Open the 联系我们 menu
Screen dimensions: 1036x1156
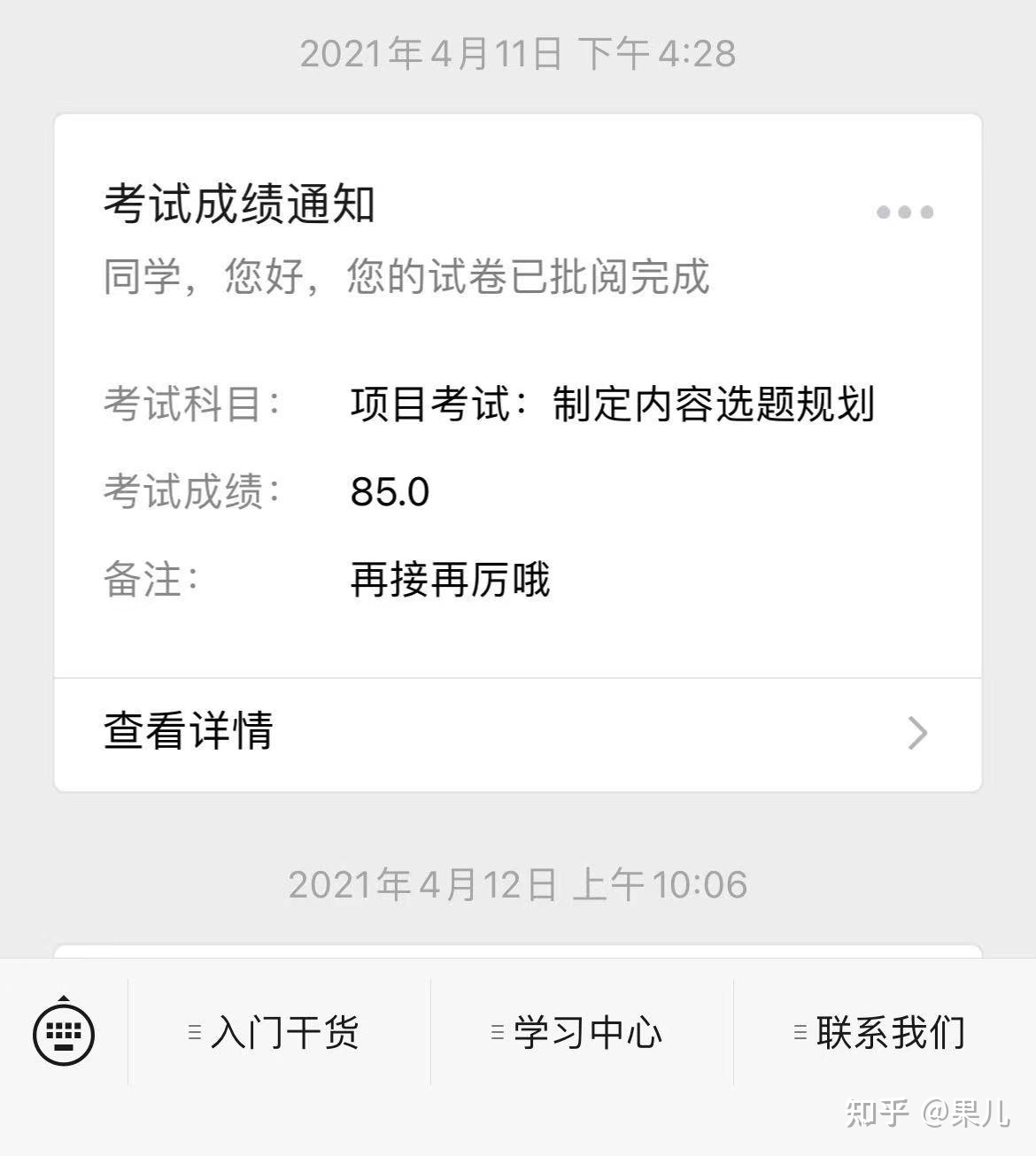pyautogui.click(x=890, y=1030)
